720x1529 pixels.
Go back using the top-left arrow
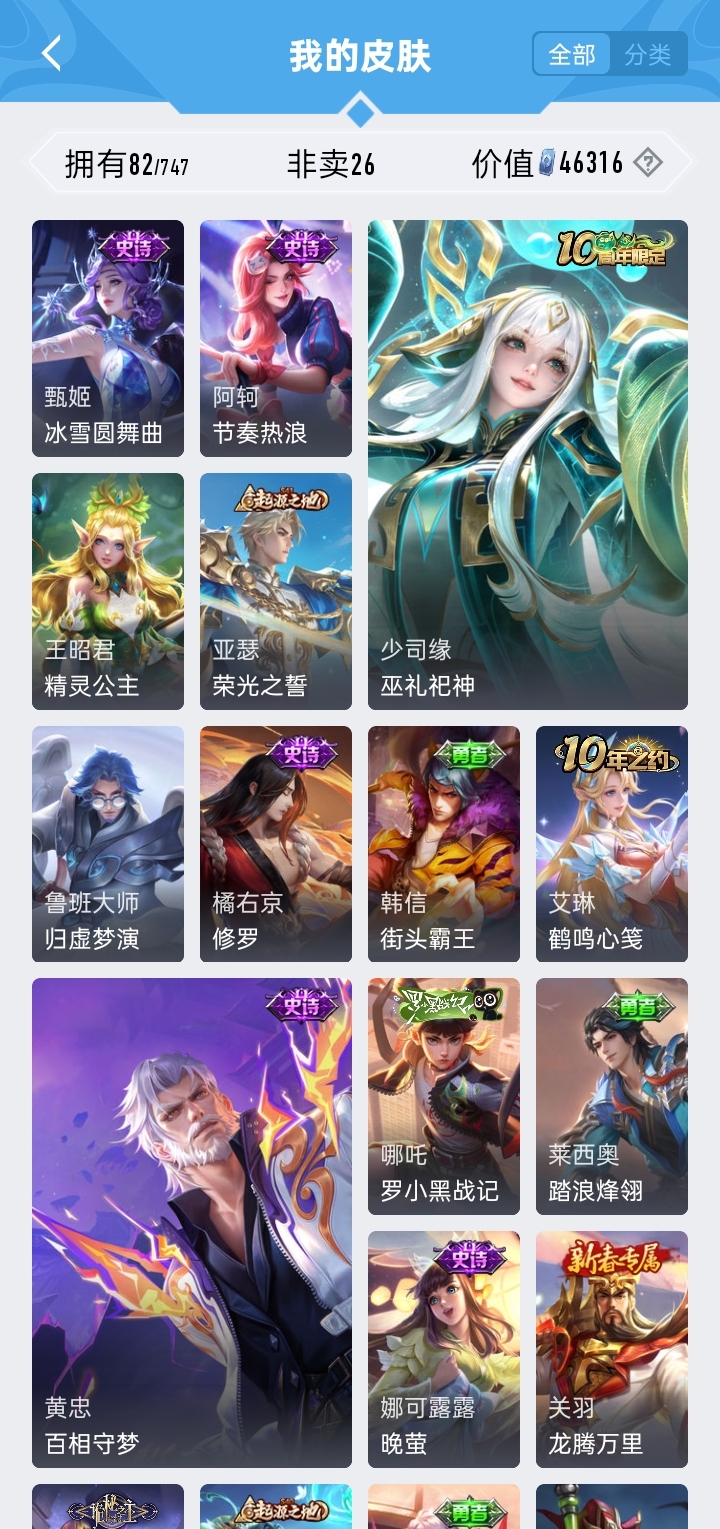pyautogui.click(x=52, y=54)
